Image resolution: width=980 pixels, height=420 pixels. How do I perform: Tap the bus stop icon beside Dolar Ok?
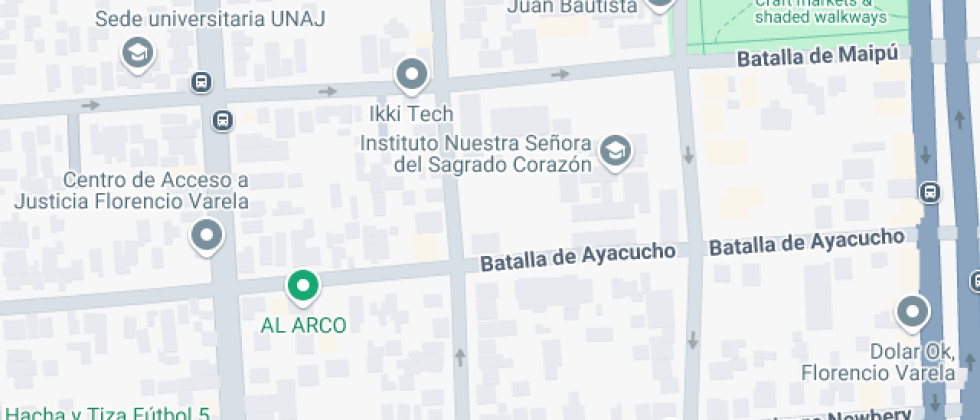tap(931, 192)
